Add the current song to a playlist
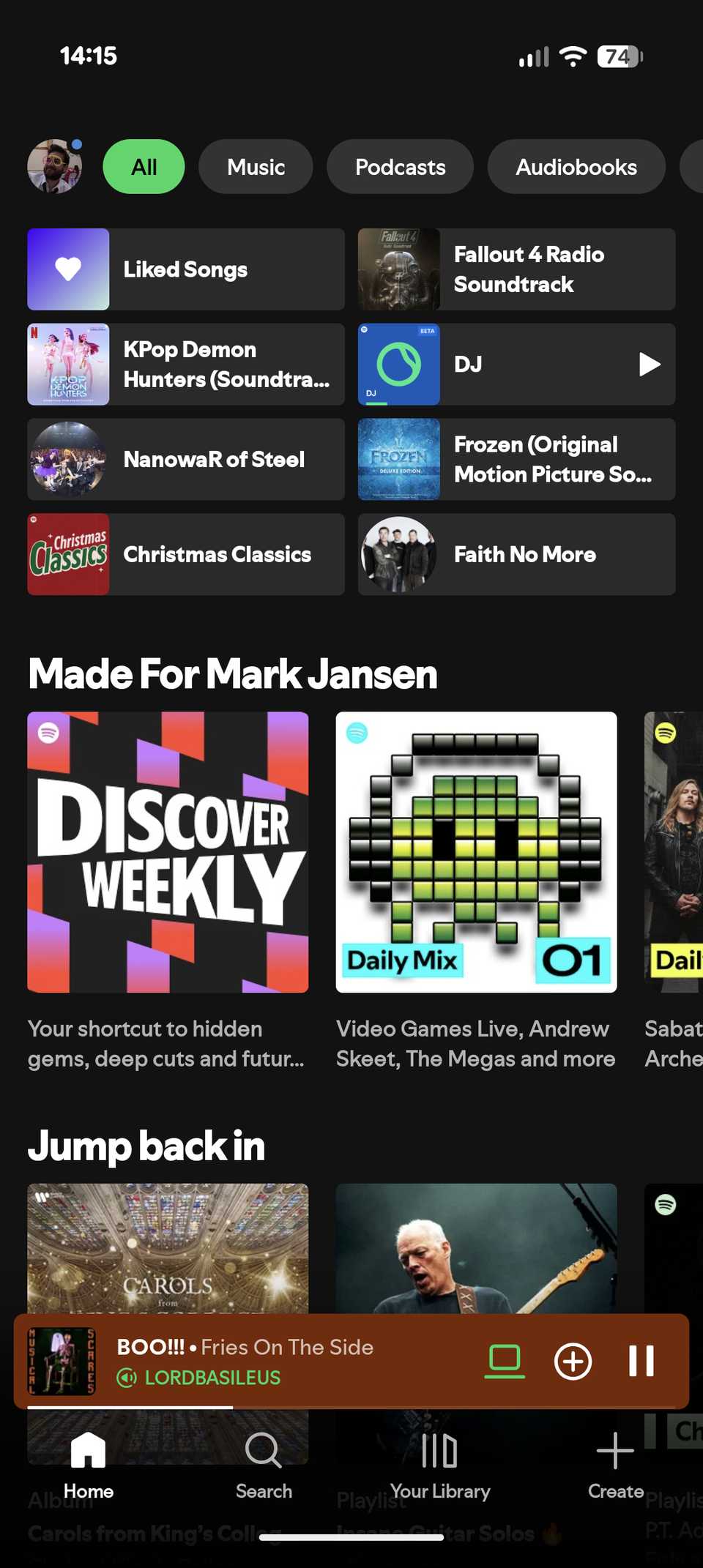Screen dimensions: 703x1568 coord(573,1360)
